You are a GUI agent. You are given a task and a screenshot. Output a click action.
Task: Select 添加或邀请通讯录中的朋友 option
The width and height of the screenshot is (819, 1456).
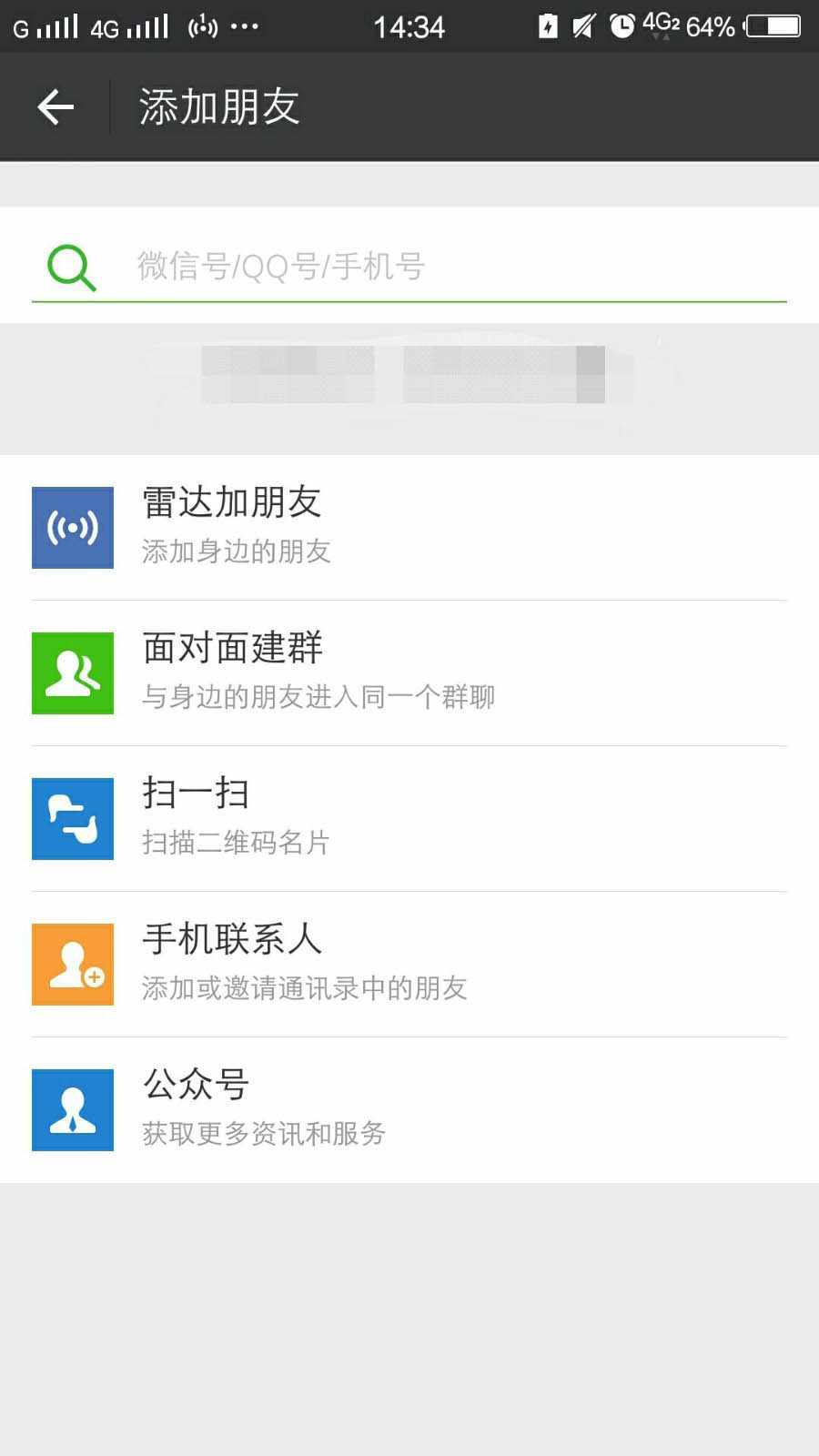305,988
